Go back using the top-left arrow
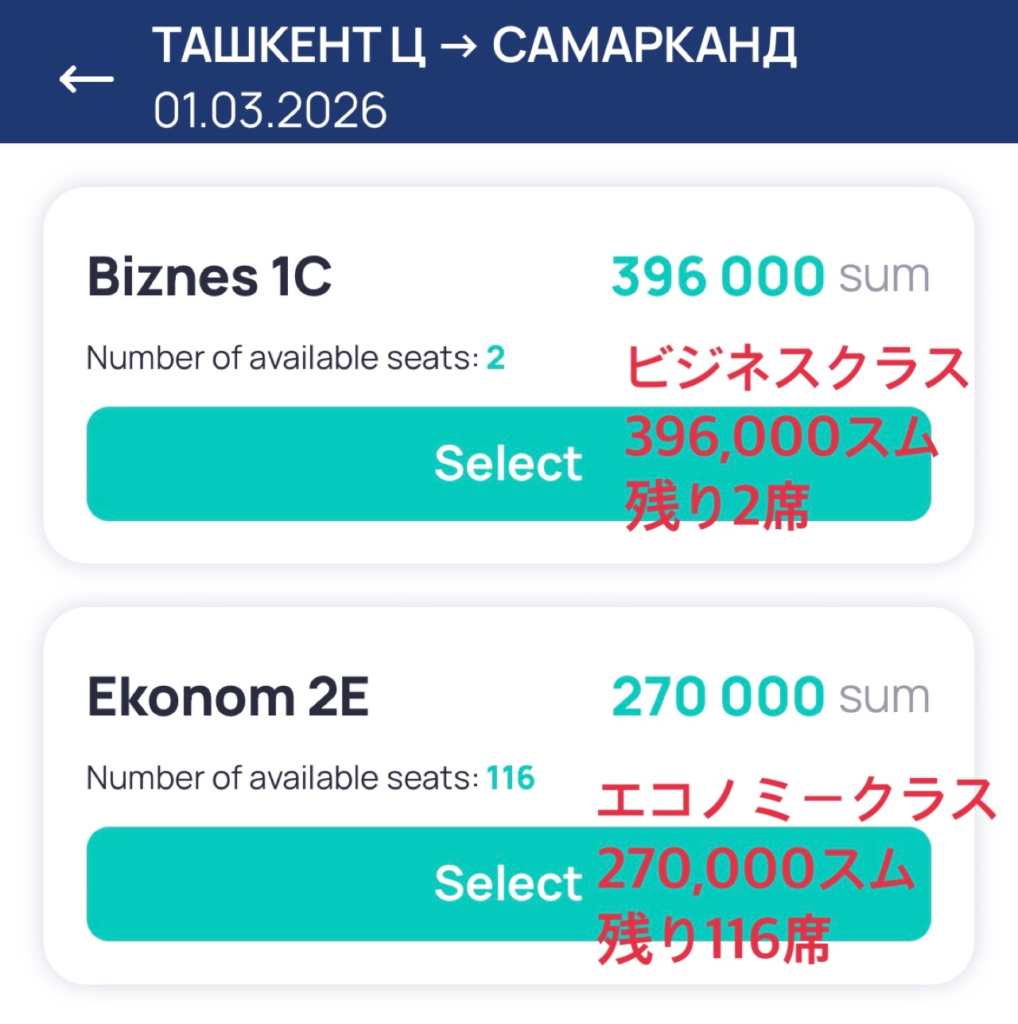Screen dimensions: 1018x1024 (86, 80)
